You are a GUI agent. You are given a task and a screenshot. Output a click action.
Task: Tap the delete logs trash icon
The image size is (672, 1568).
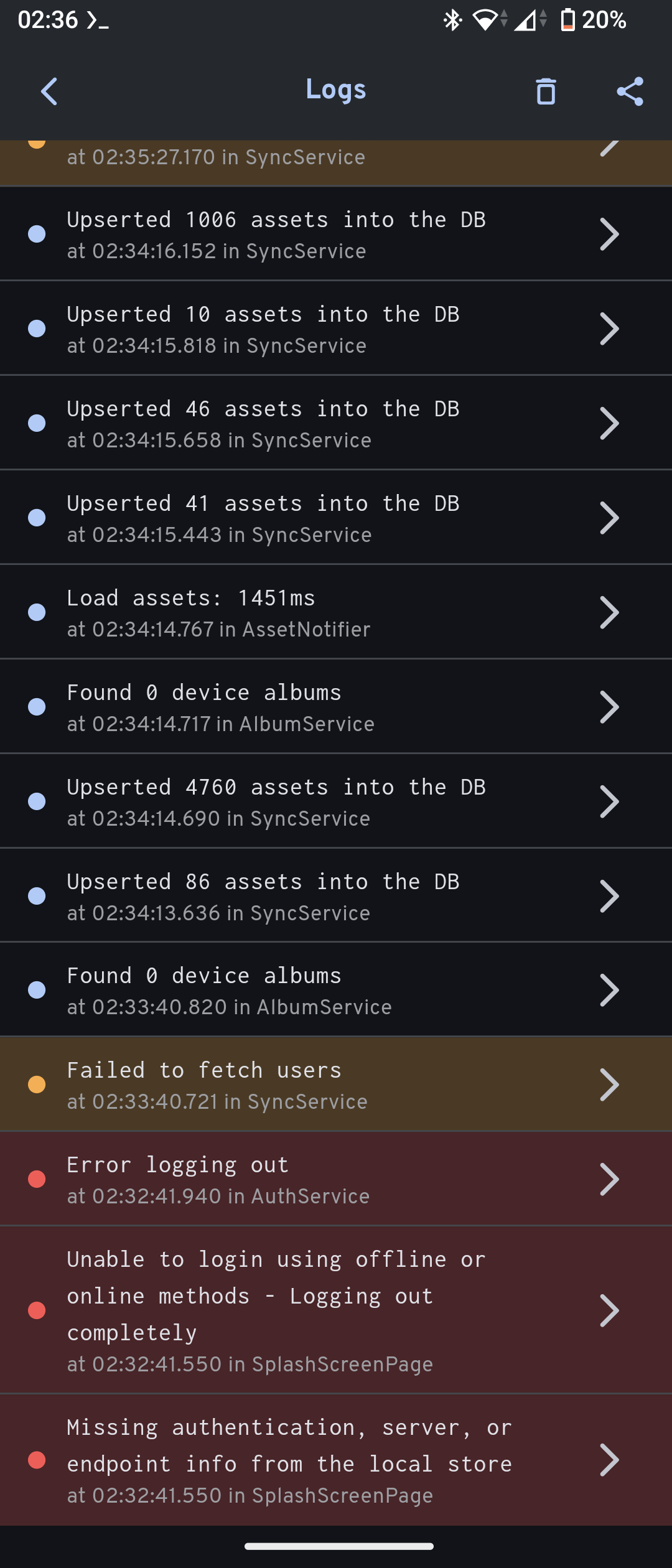pos(546,91)
